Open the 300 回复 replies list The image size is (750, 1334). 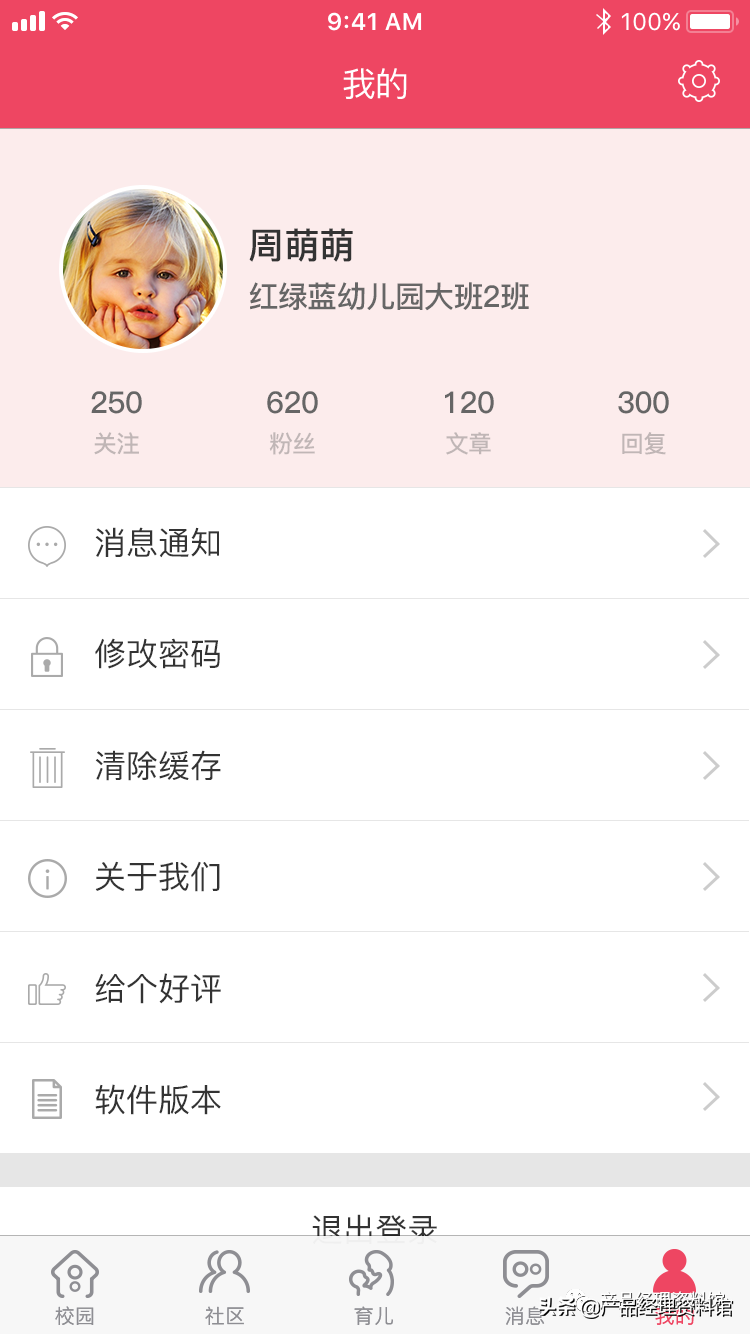[643, 420]
